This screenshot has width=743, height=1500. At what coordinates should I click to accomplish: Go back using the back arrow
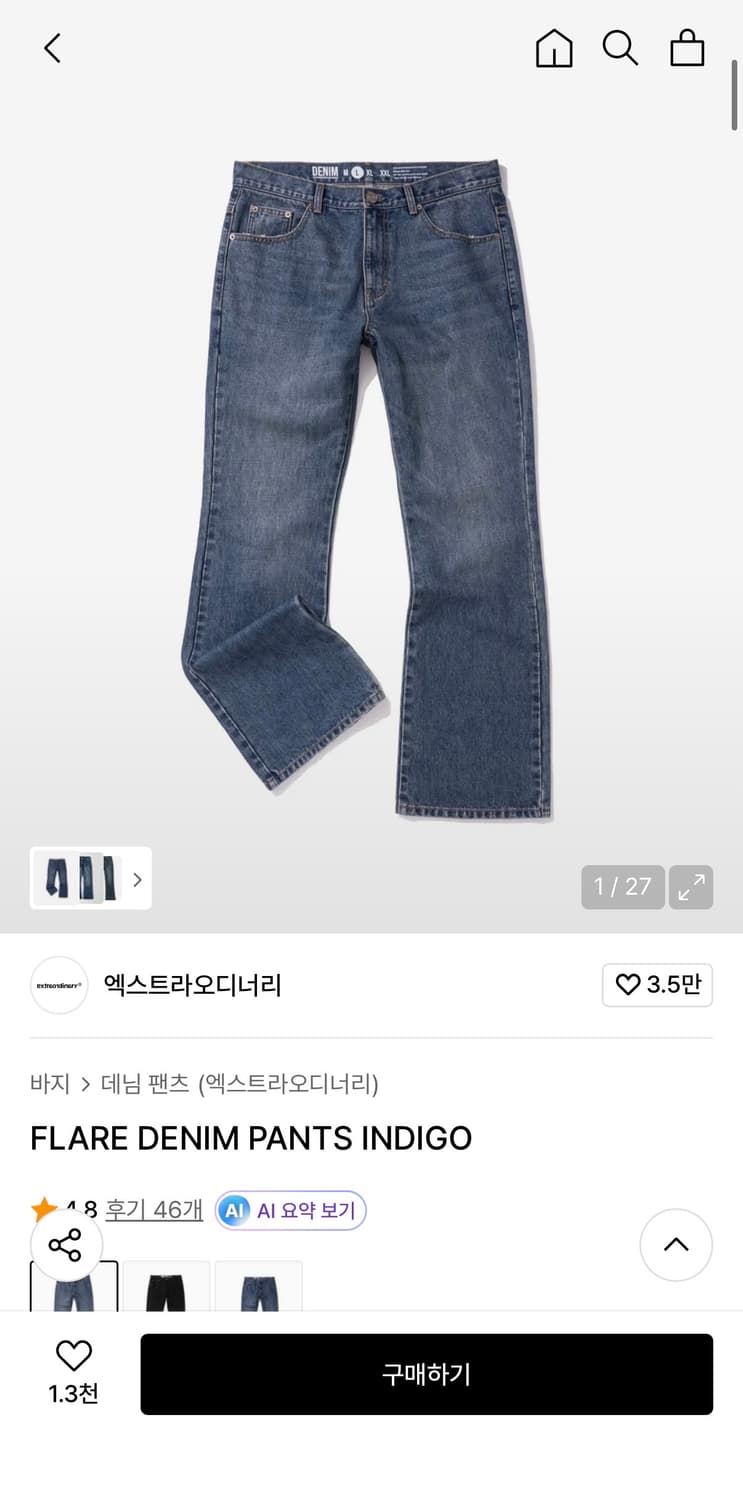[52, 47]
